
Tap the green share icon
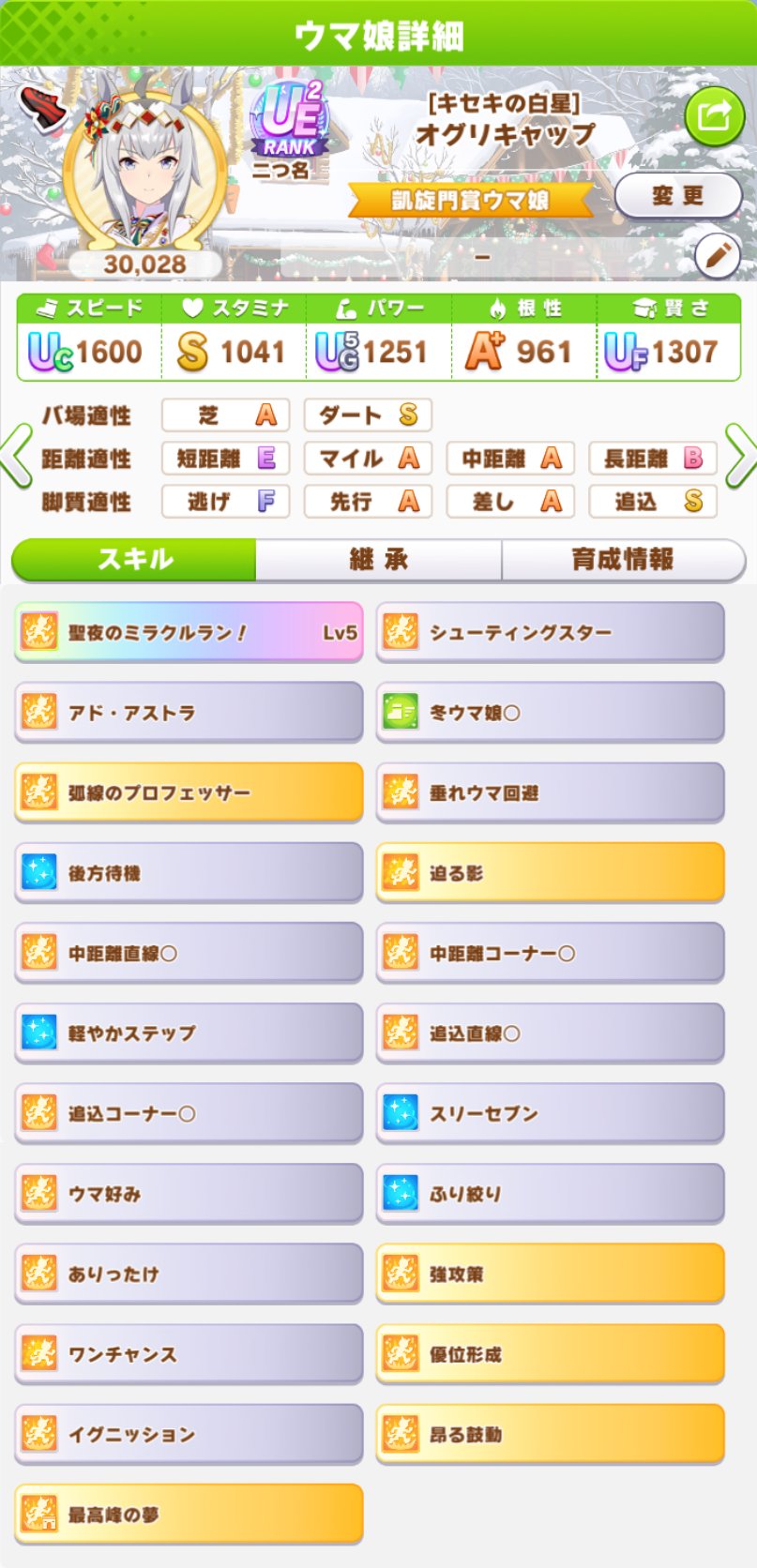point(715,116)
